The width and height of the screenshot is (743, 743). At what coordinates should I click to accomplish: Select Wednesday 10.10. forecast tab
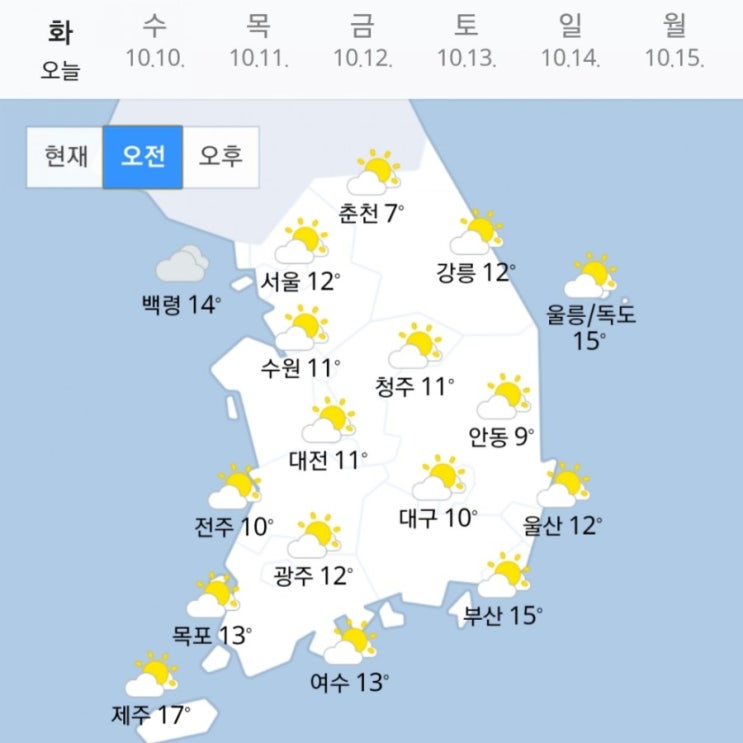coord(155,41)
